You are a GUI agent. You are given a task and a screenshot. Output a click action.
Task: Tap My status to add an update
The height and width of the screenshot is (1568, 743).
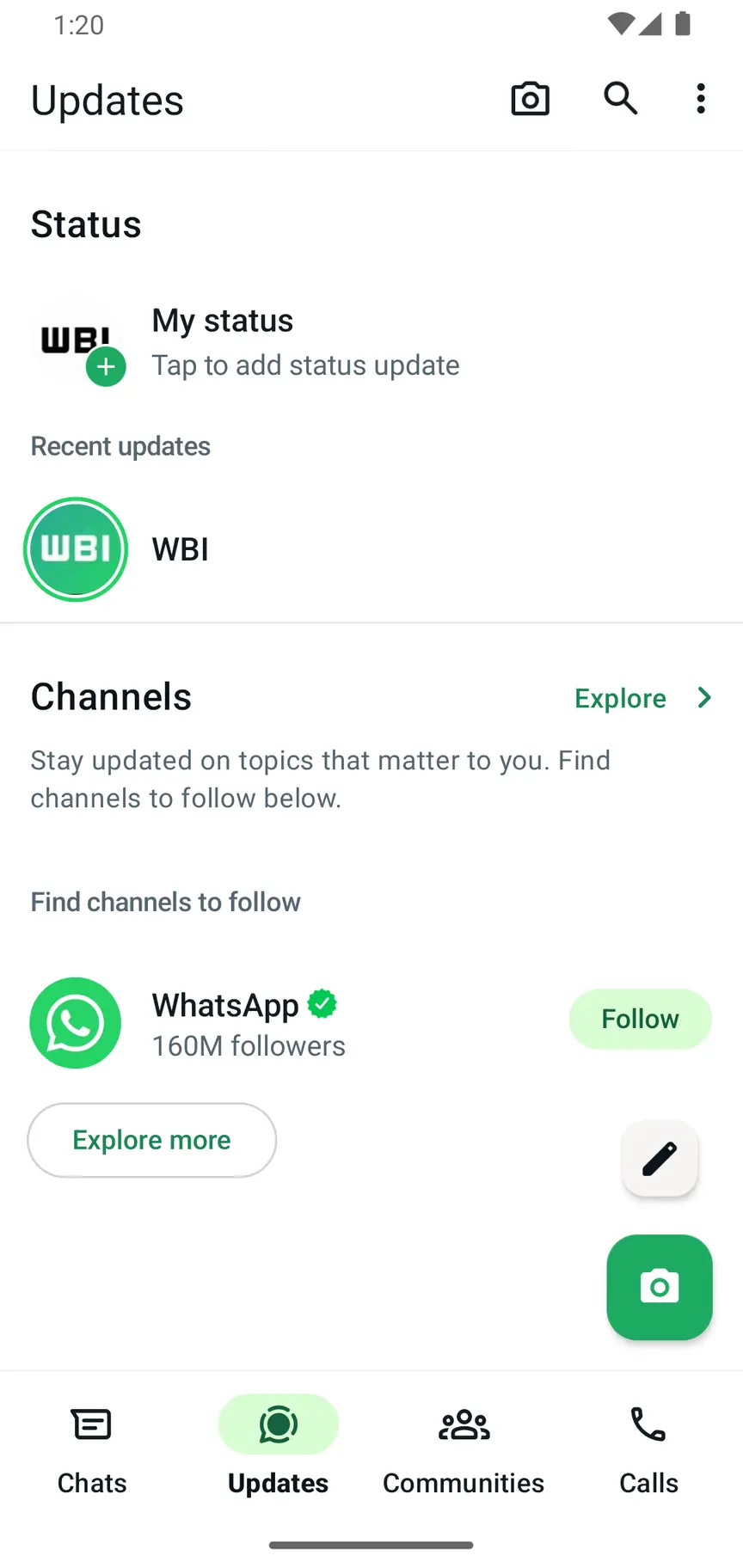click(x=258, y=341)
